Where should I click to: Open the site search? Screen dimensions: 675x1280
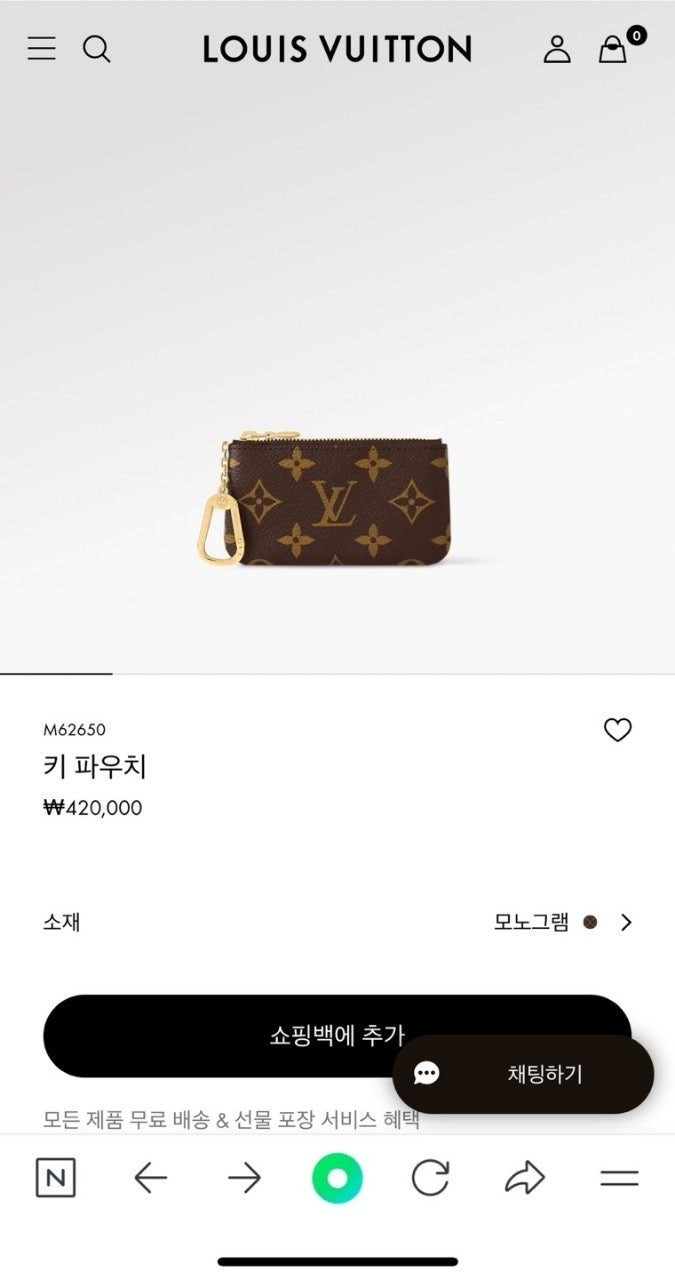[x=96, y=48]
